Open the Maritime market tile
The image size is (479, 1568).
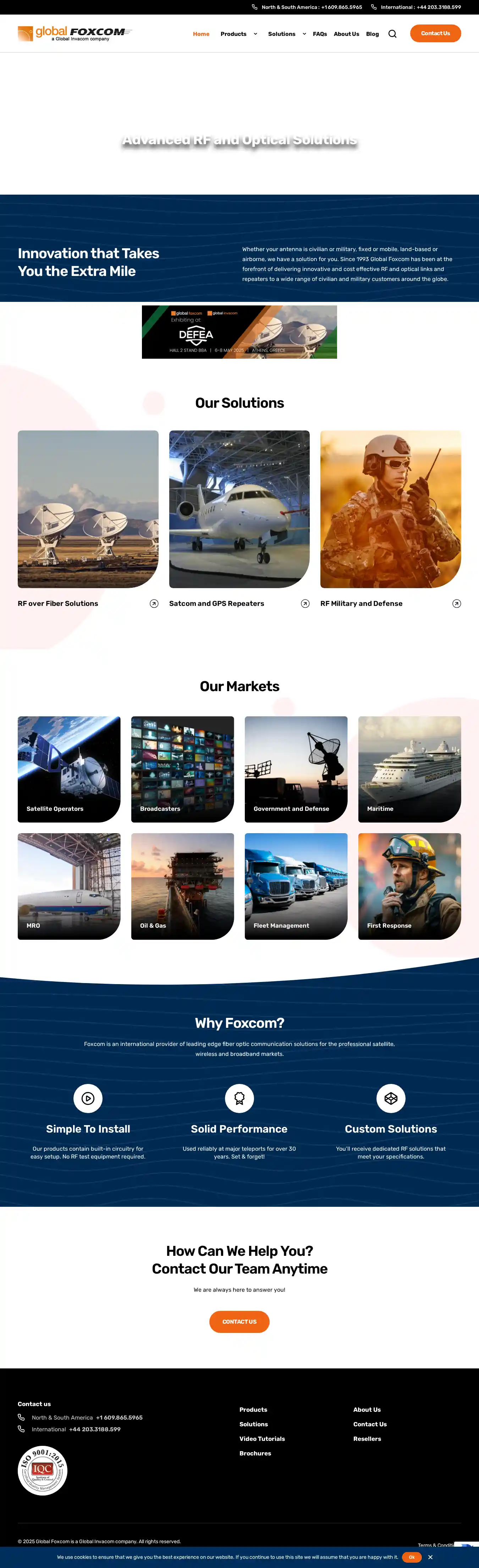point(409,769)
